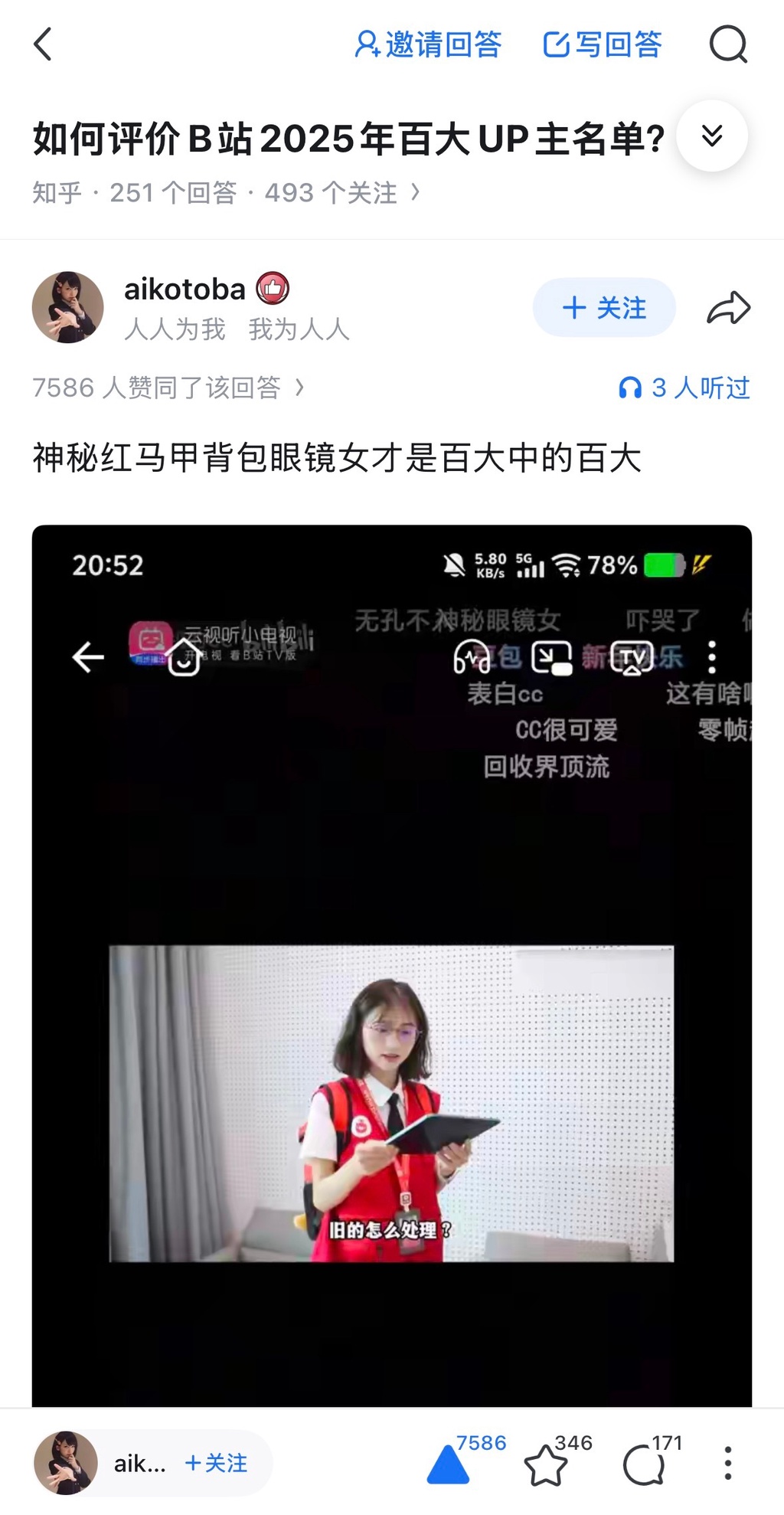The height and width of the screenshot is (1515, 784).
Task: Follow via the bottom bar +关注 button
Action: click(x=217, y=1463)
